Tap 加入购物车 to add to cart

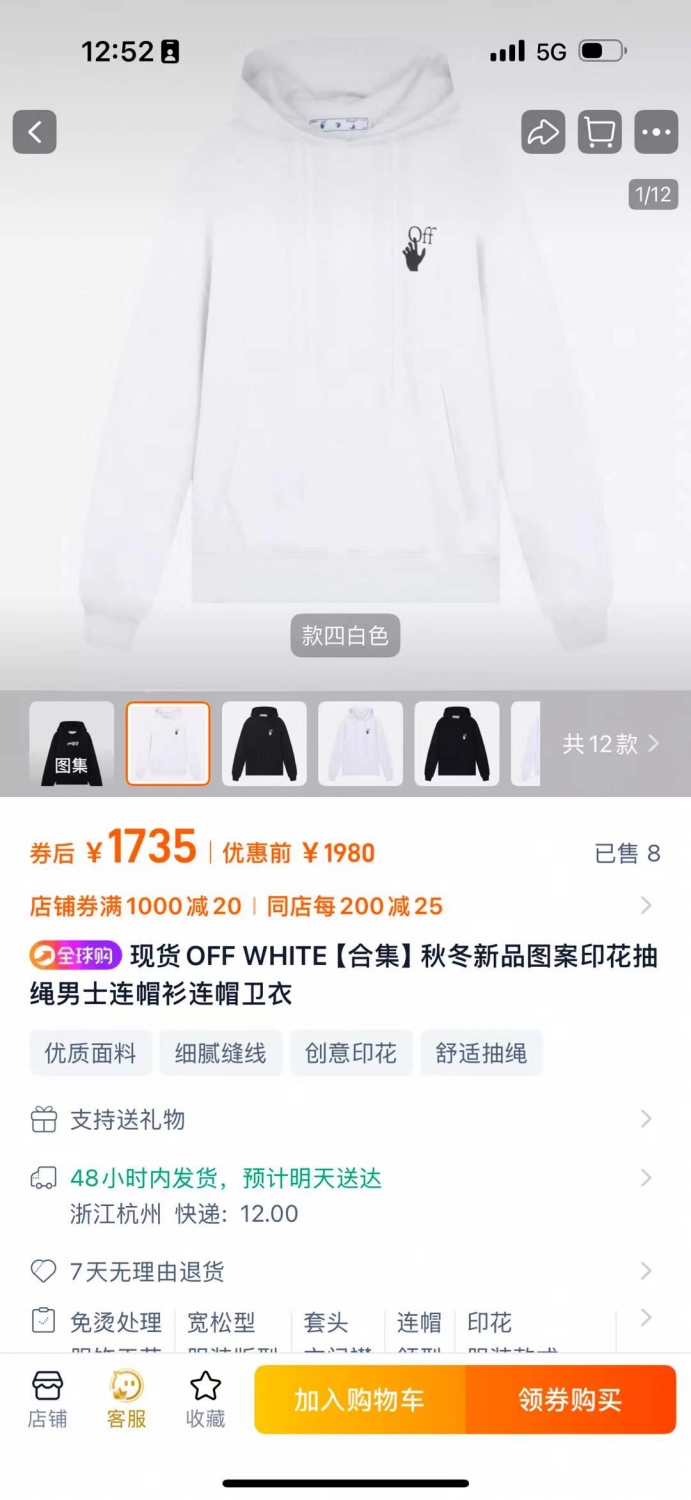pos(359,1400)
